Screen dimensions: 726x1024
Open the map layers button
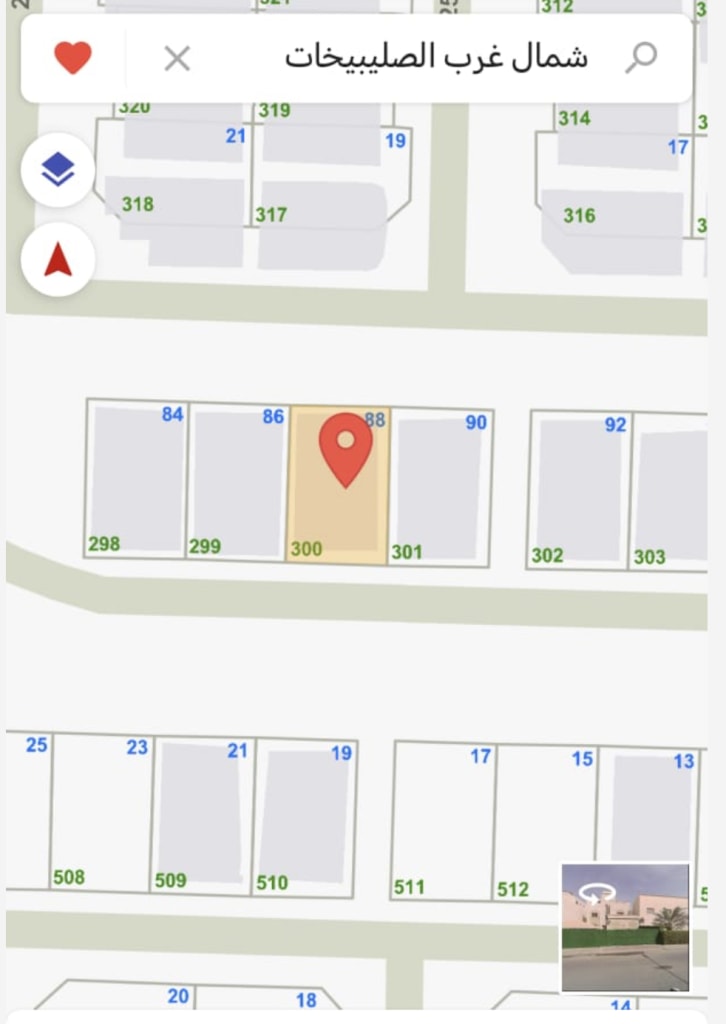coord(58,170)
